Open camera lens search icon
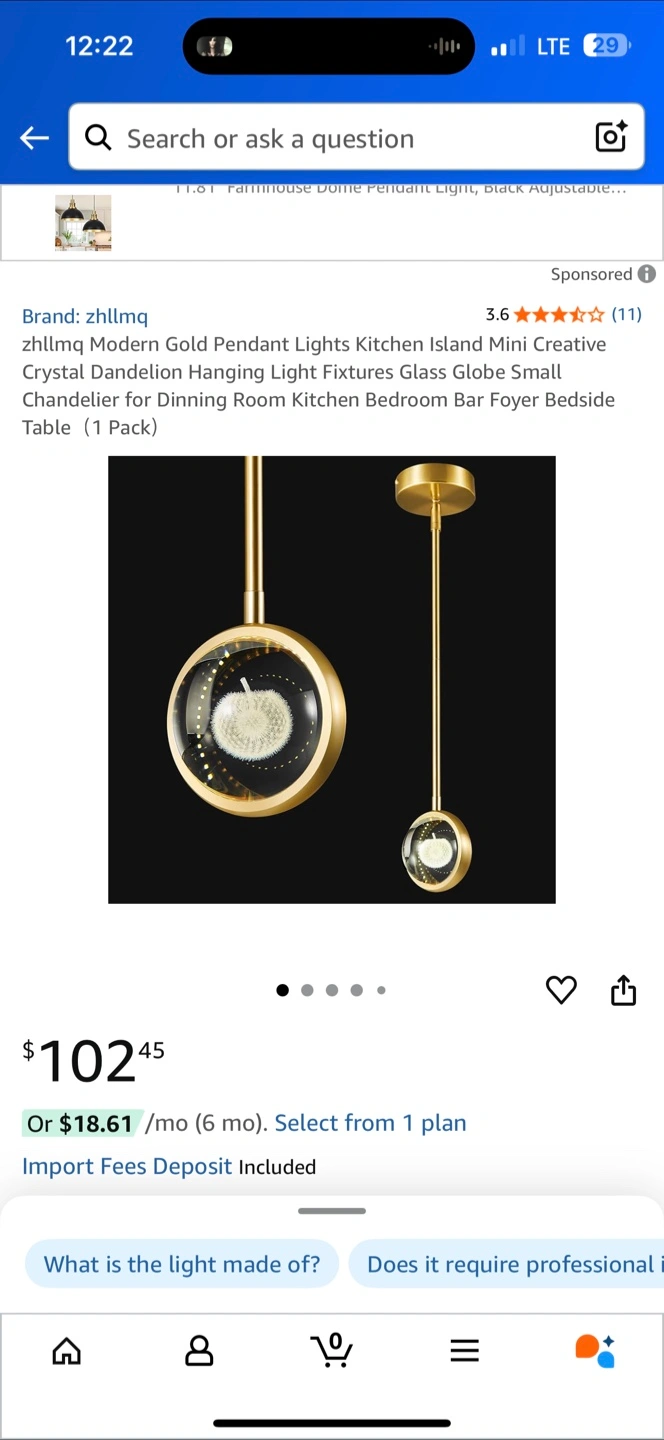The width and height of the screenshot is (664, 1440). click(610, 137)
